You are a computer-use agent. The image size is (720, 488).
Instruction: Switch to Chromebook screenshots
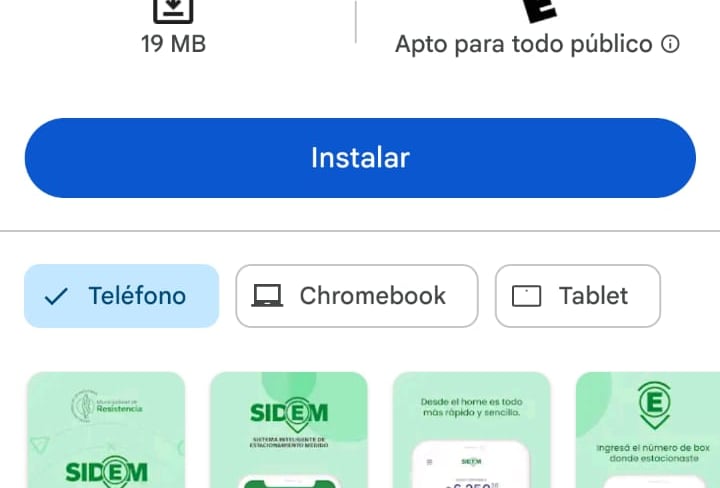356,296
